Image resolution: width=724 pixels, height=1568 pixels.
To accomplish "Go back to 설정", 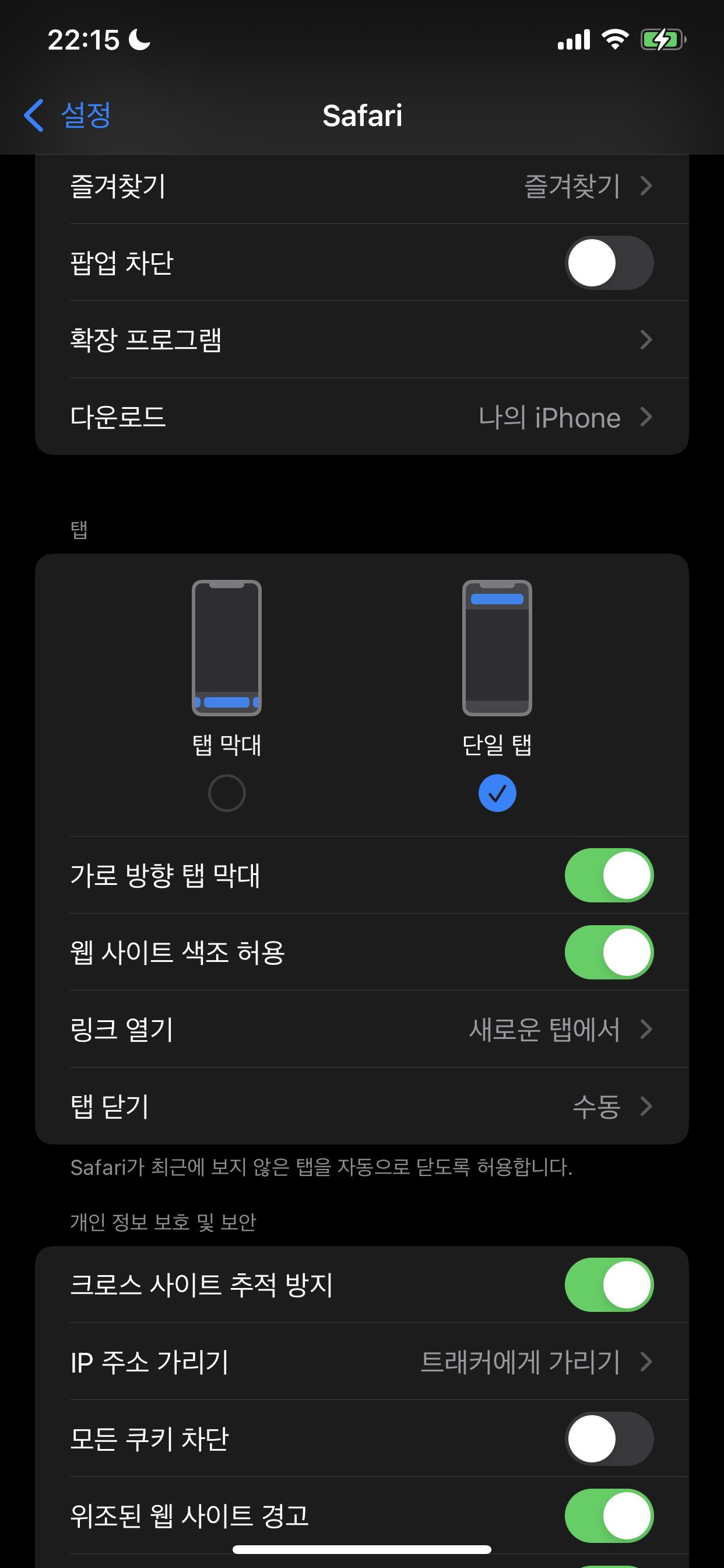I will [68, 115].
